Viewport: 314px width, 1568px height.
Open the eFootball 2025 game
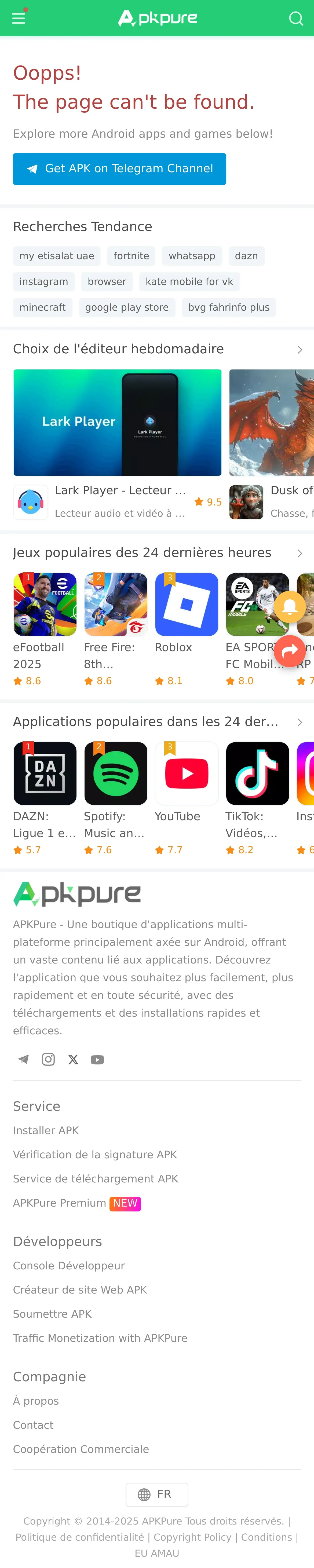pyautogui.click(x=45, y=605)
